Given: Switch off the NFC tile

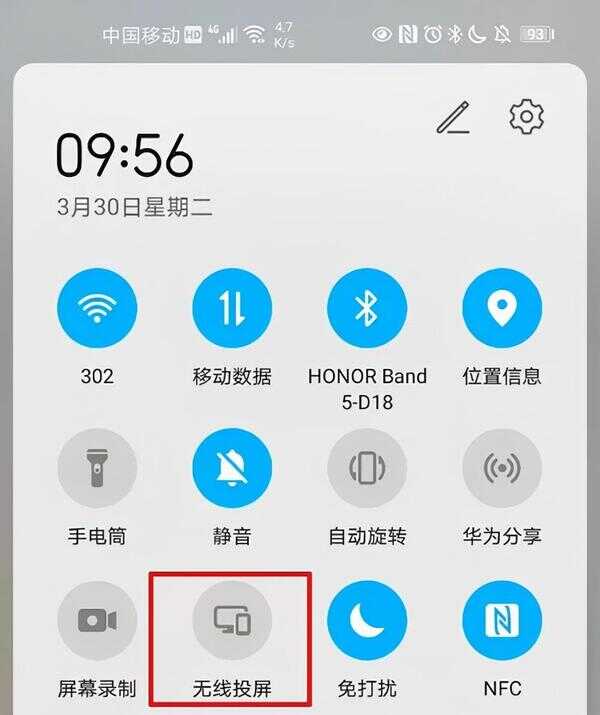Looking at the screenshot, I should tap(502, 621).
